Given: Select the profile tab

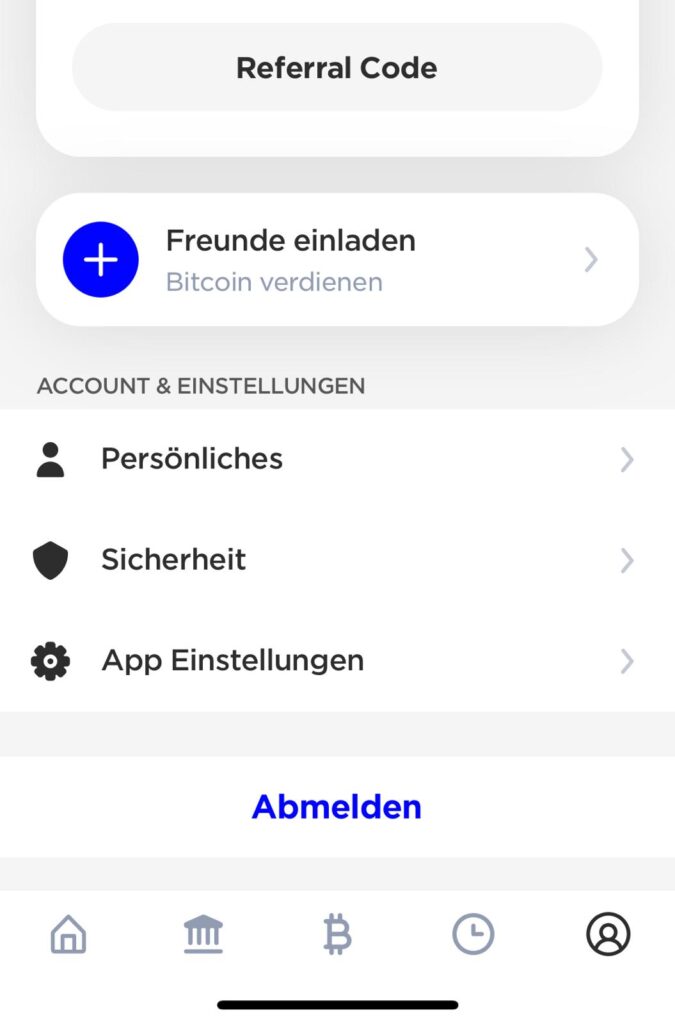Looking at the screenshot, I should pos(608,935).
